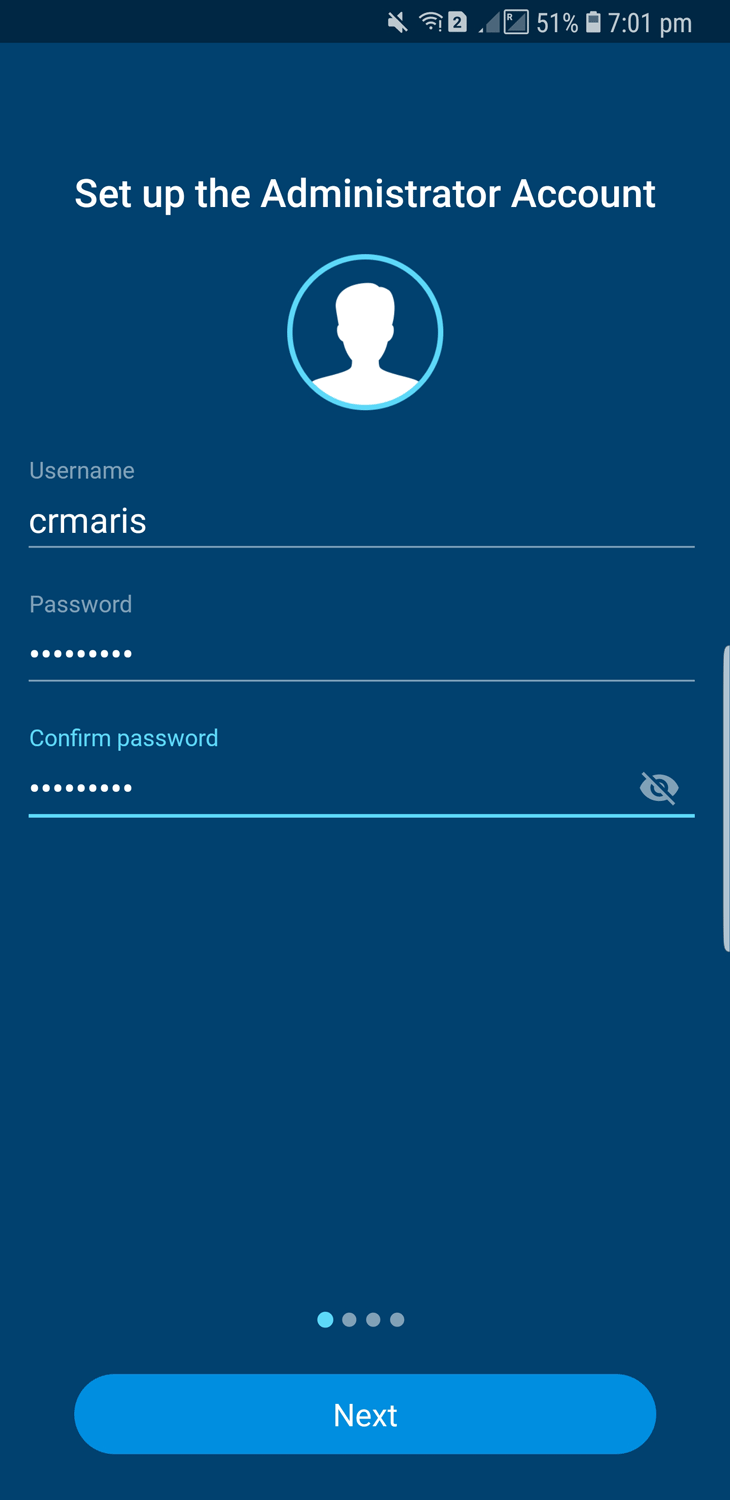The image size is (730, 1500).
Task: Edit the Username field with crmaris
Action: click(361, 521)
